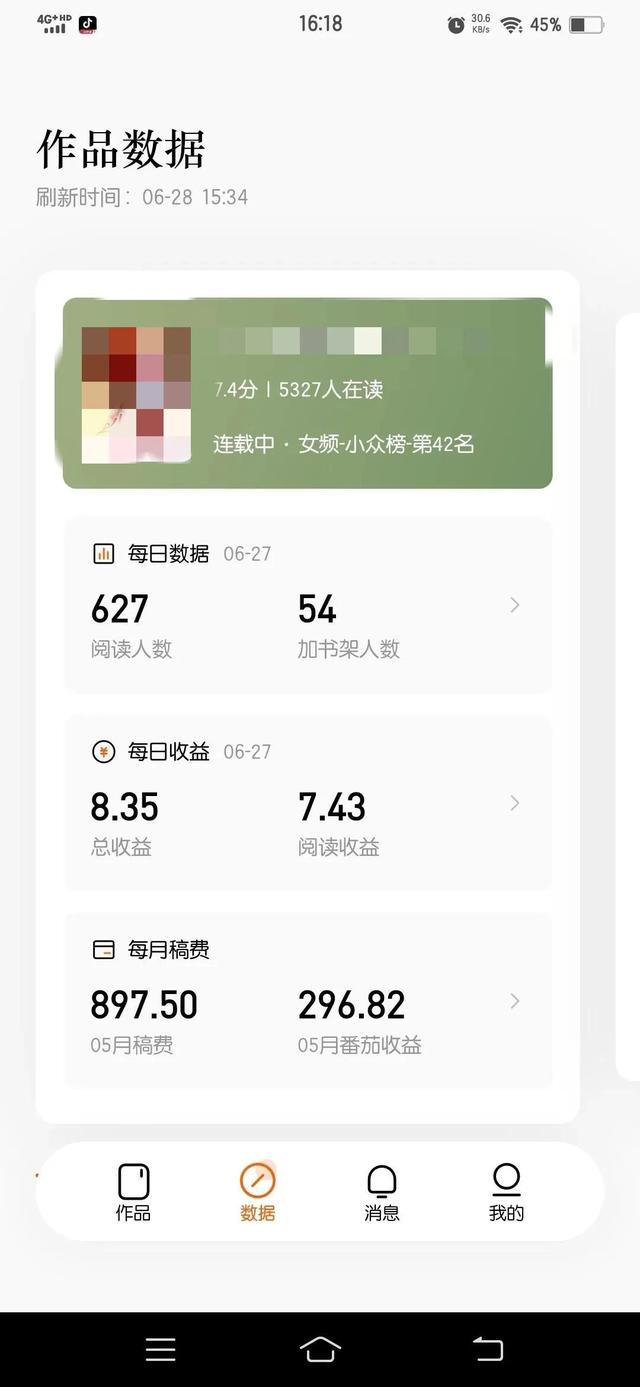
Task: Switch to the 作品 tab
Action: pyautogui.click(x=133, y=1192)
